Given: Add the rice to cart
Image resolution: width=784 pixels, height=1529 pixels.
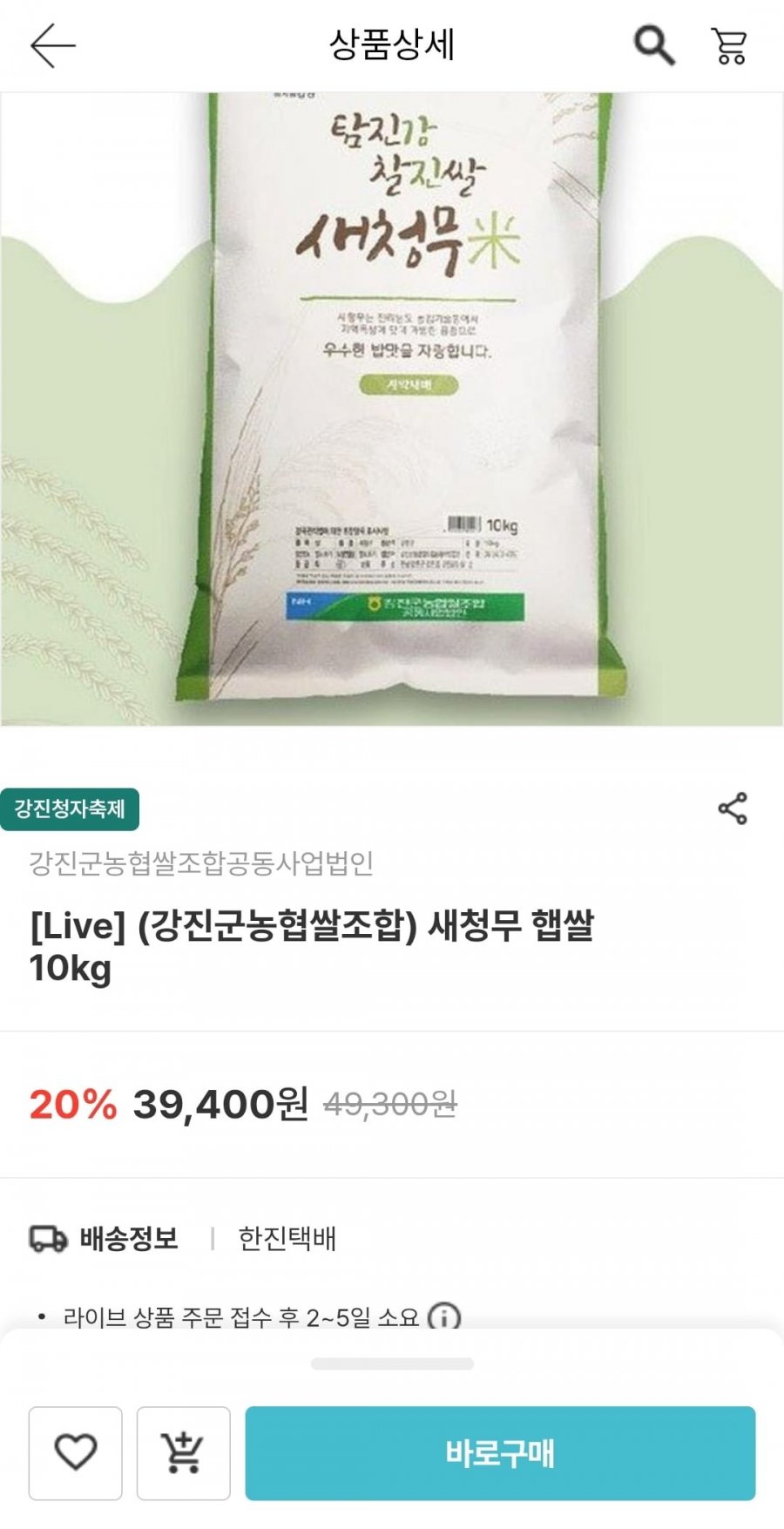Looking at the screenshot, I should coord(183,1452).
